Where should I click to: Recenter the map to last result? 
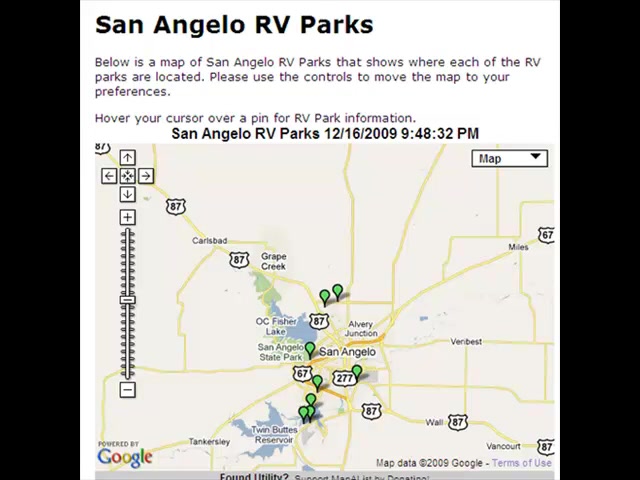point(127,176)
